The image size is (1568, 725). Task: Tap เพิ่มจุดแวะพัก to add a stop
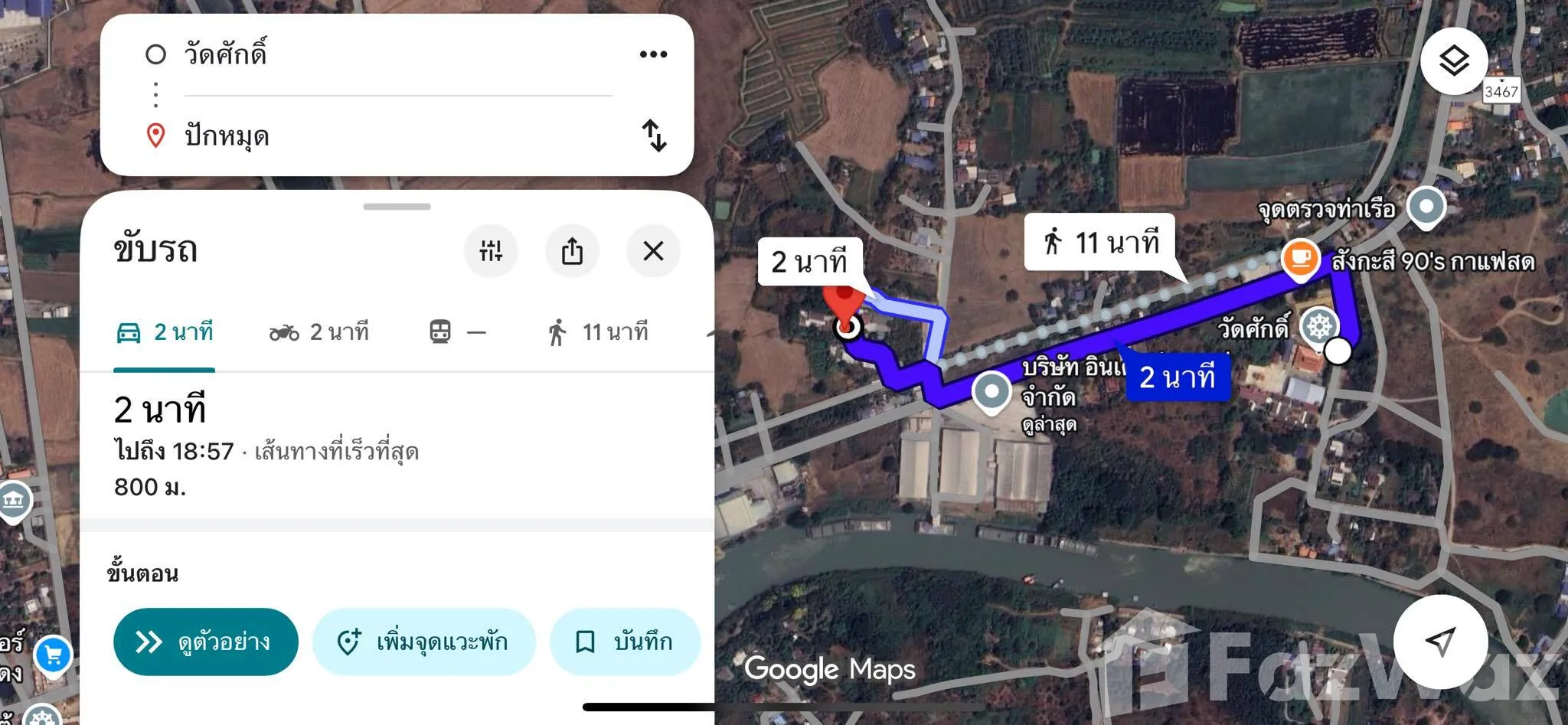[423, 642]
